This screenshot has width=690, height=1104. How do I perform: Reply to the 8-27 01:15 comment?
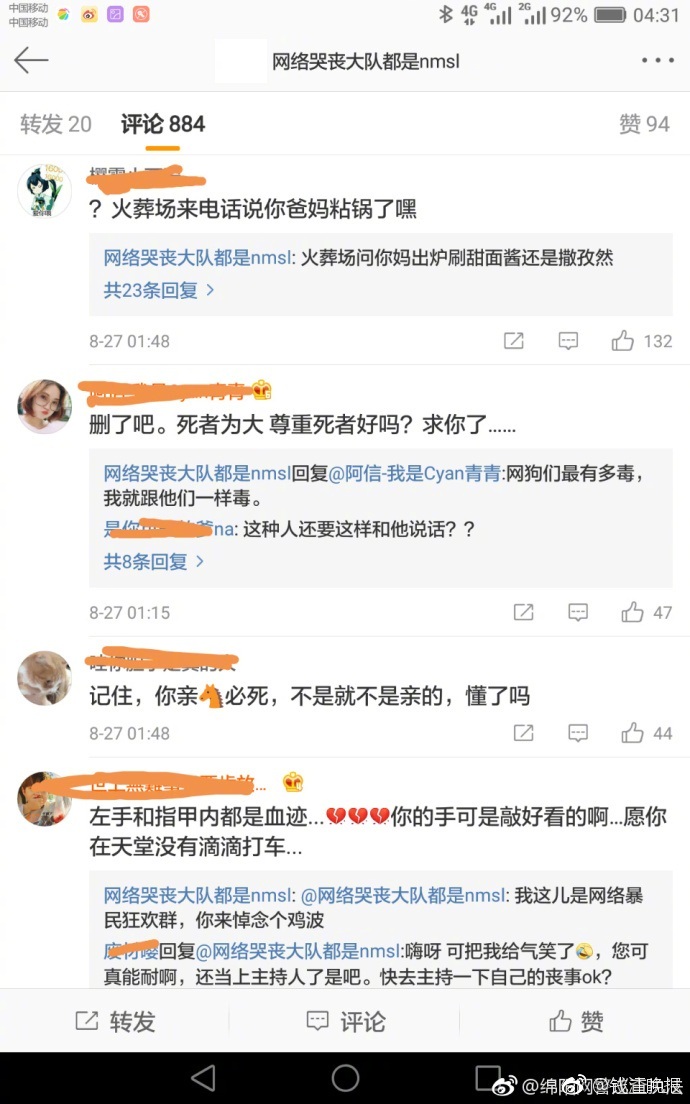pos(577,612)
